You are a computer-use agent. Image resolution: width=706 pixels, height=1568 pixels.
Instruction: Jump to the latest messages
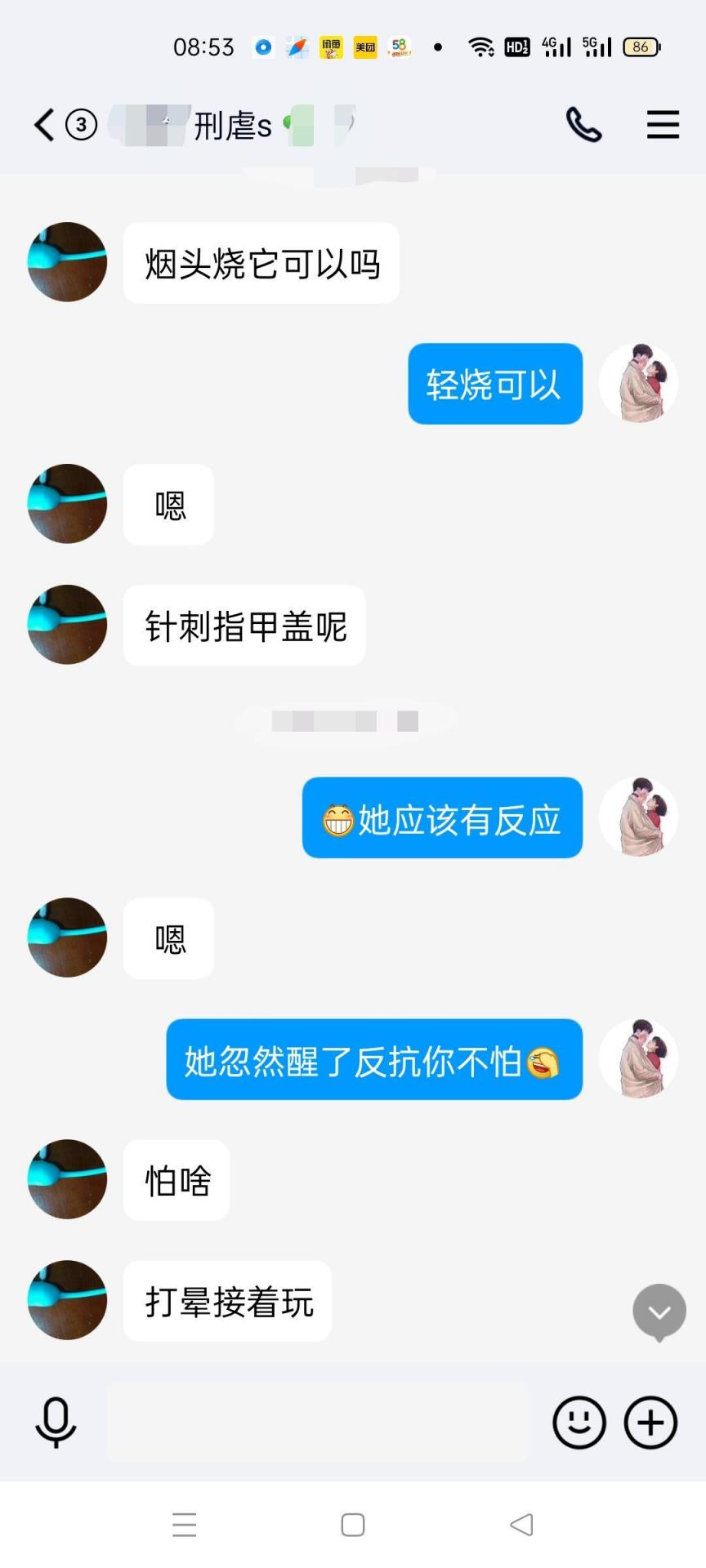click(659, 1312)
